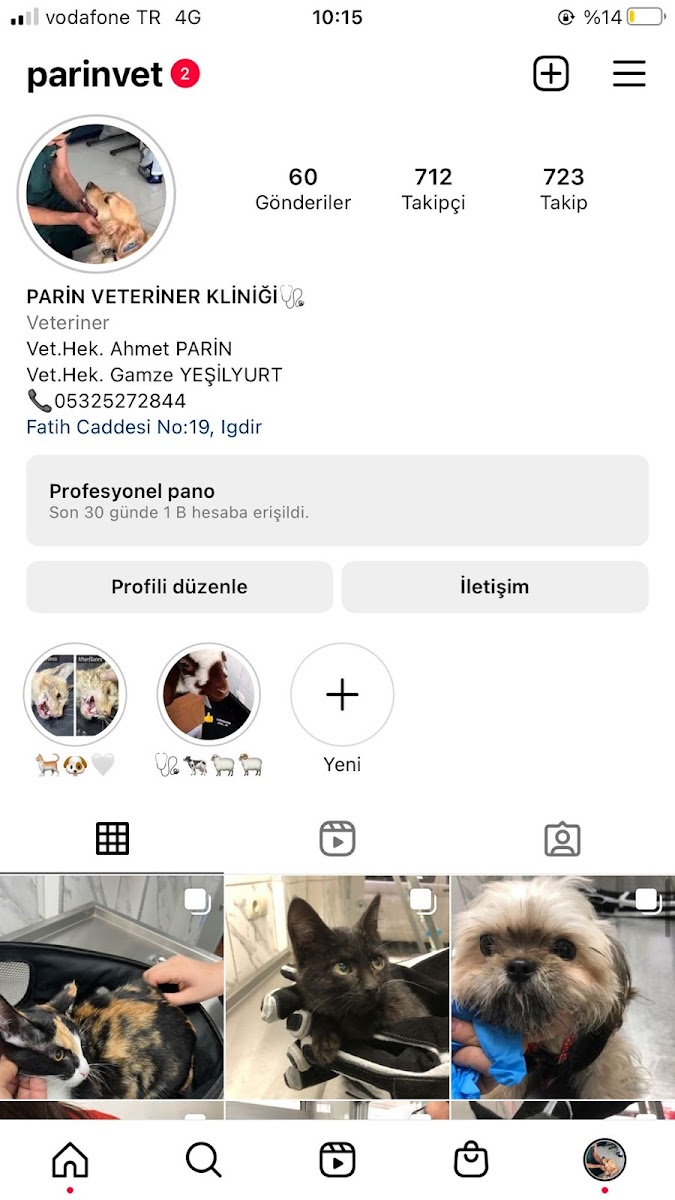
Task: Open the 712 Takipçi followers list
Action: [x=433, y=189]
